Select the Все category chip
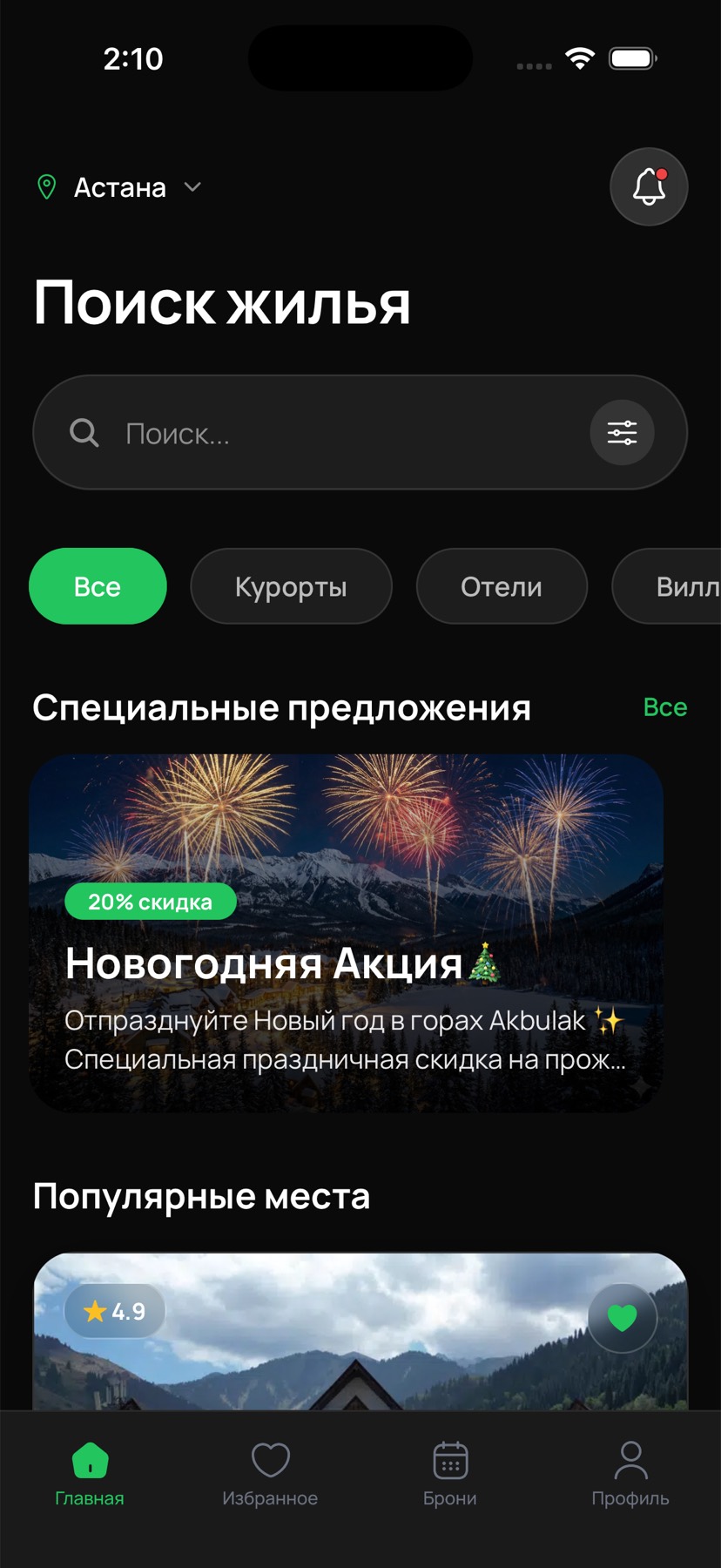Image resolution: width=721 pixels, height=1568 pixels. pos(98,586)
